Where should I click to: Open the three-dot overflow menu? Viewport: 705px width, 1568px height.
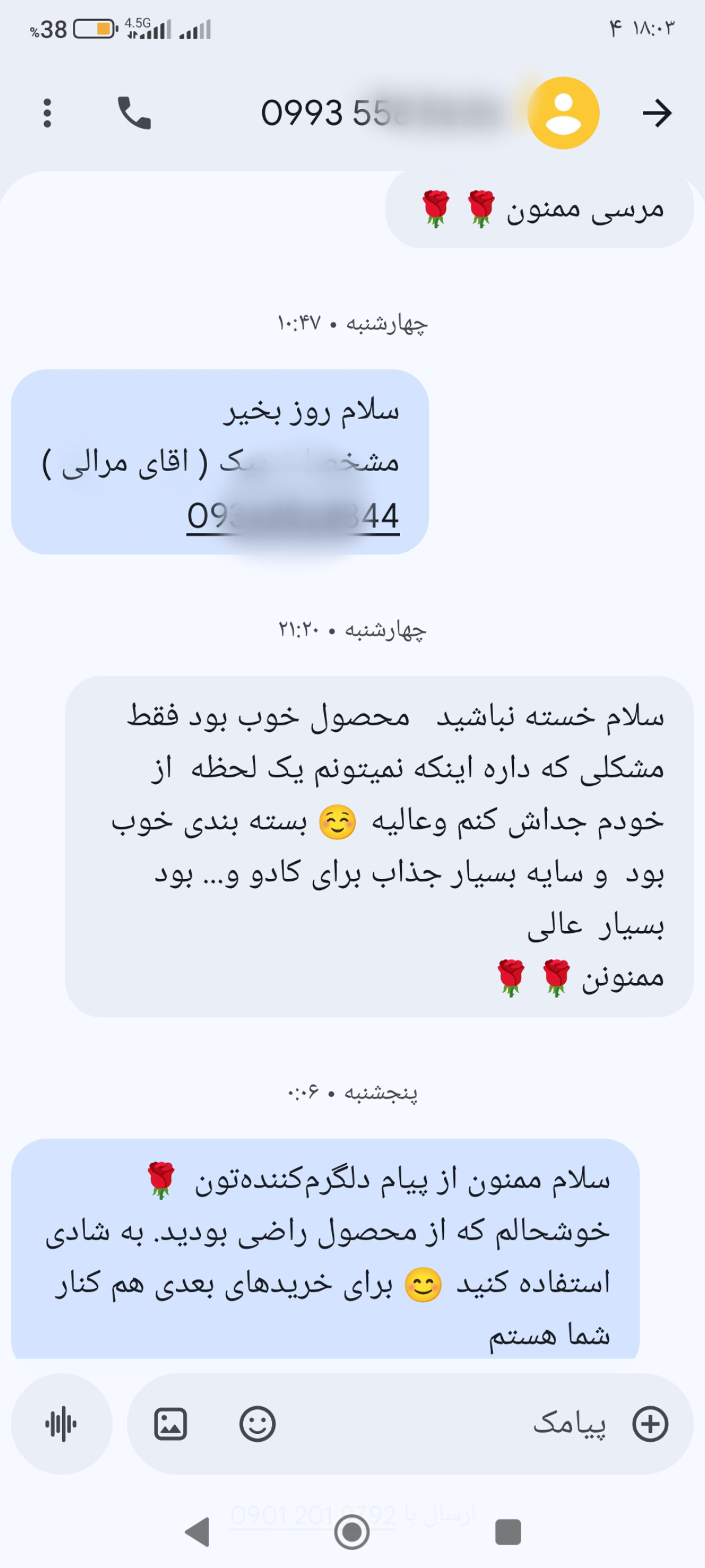tap(47, 113)
